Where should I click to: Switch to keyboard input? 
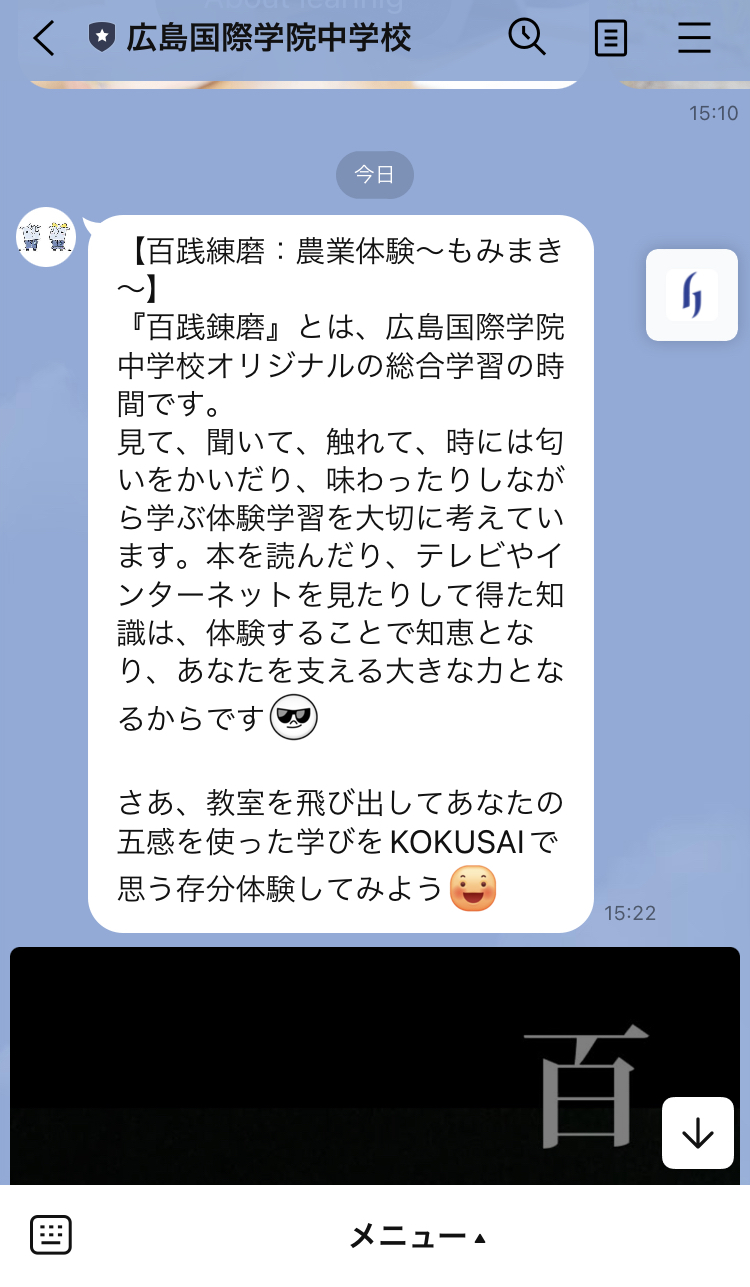pyautogui.click(x=51, y=1235)
